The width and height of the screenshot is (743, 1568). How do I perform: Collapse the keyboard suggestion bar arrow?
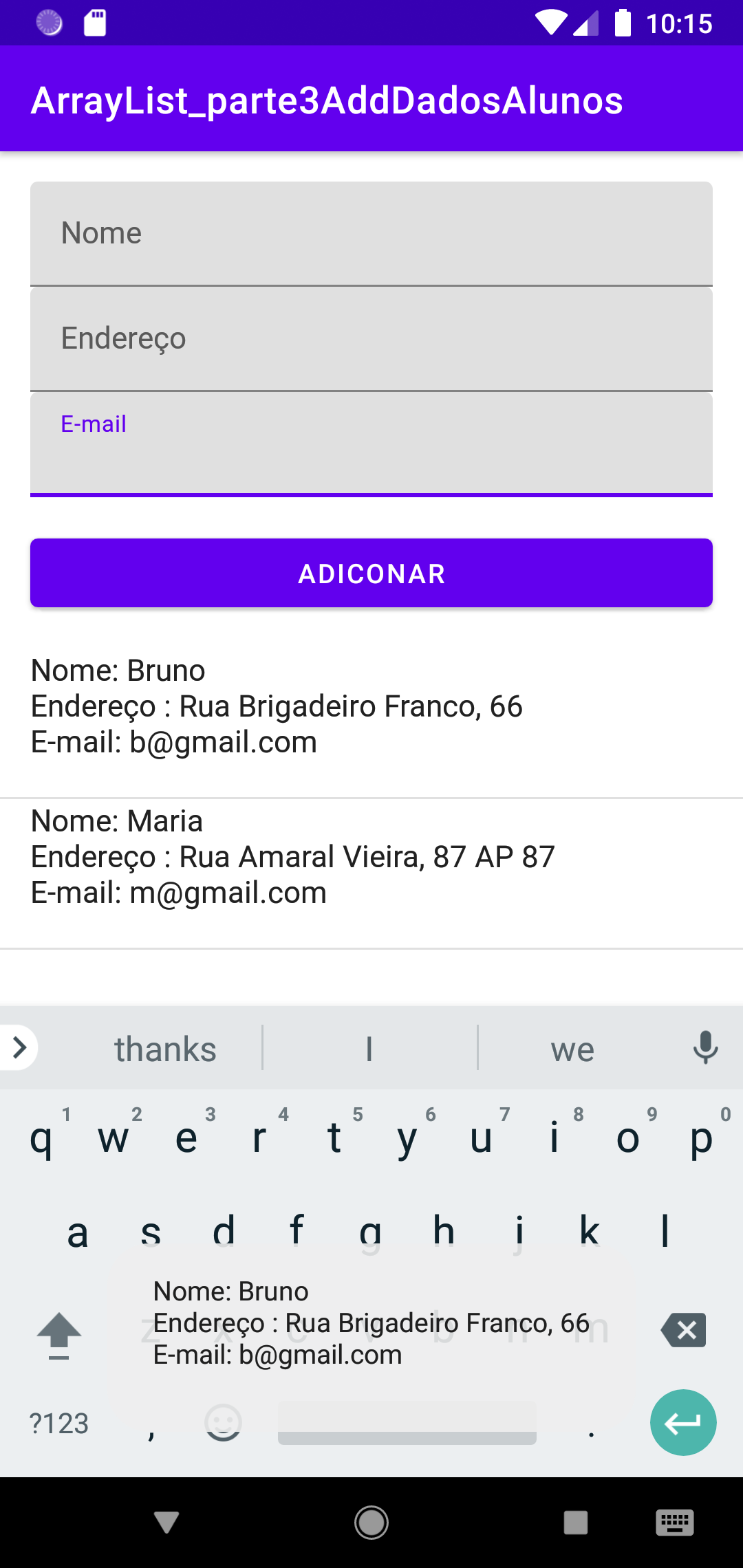tap(21, 1047)
